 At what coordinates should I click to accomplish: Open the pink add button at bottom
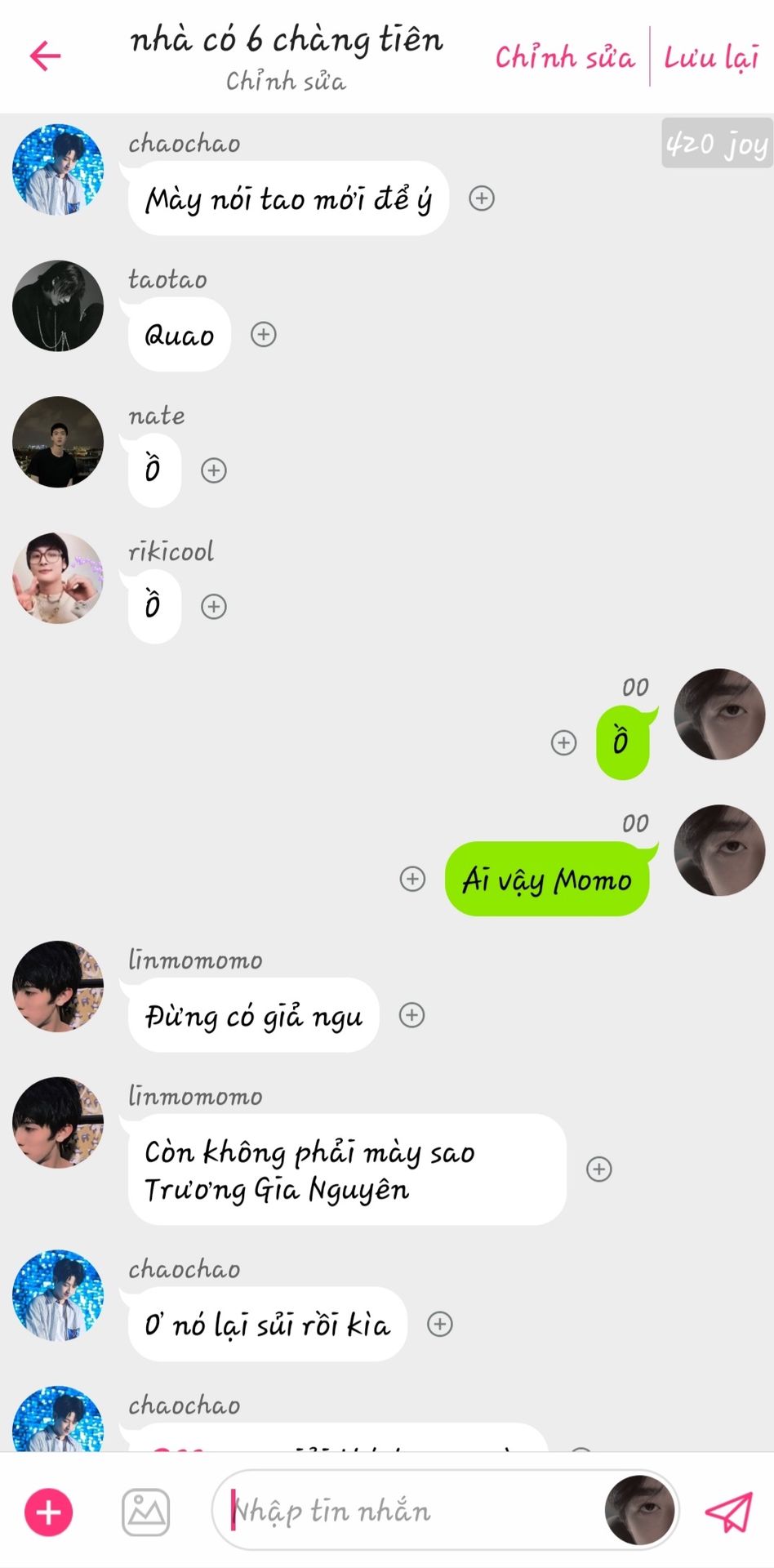(49, 1512)
